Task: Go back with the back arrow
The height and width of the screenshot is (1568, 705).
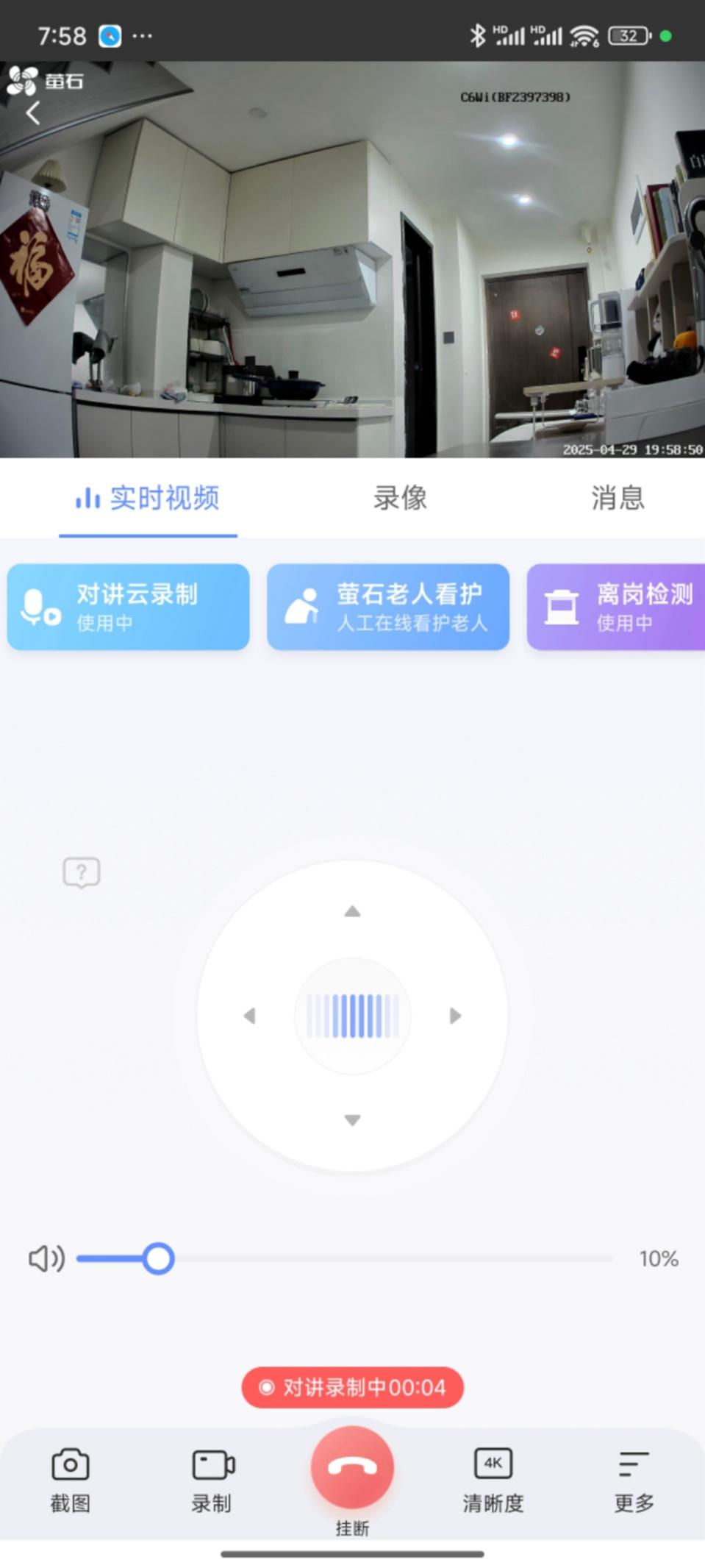Action: point(33,113)
